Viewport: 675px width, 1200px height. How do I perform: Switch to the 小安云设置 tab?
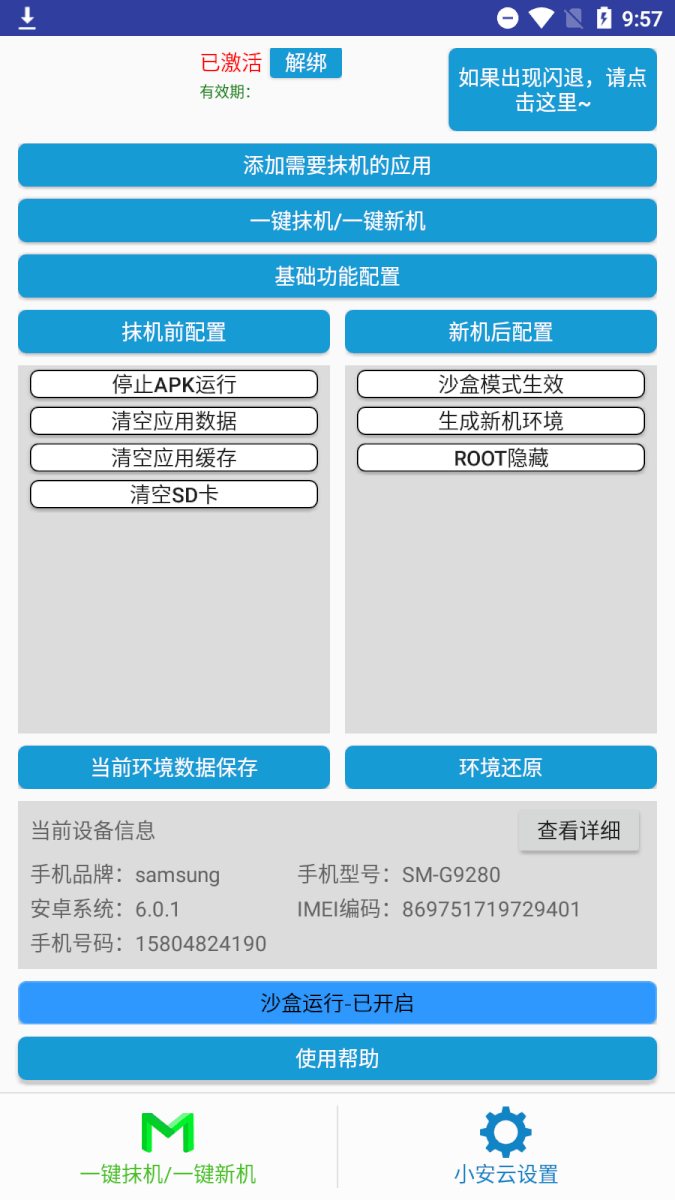coord(506,1146)
